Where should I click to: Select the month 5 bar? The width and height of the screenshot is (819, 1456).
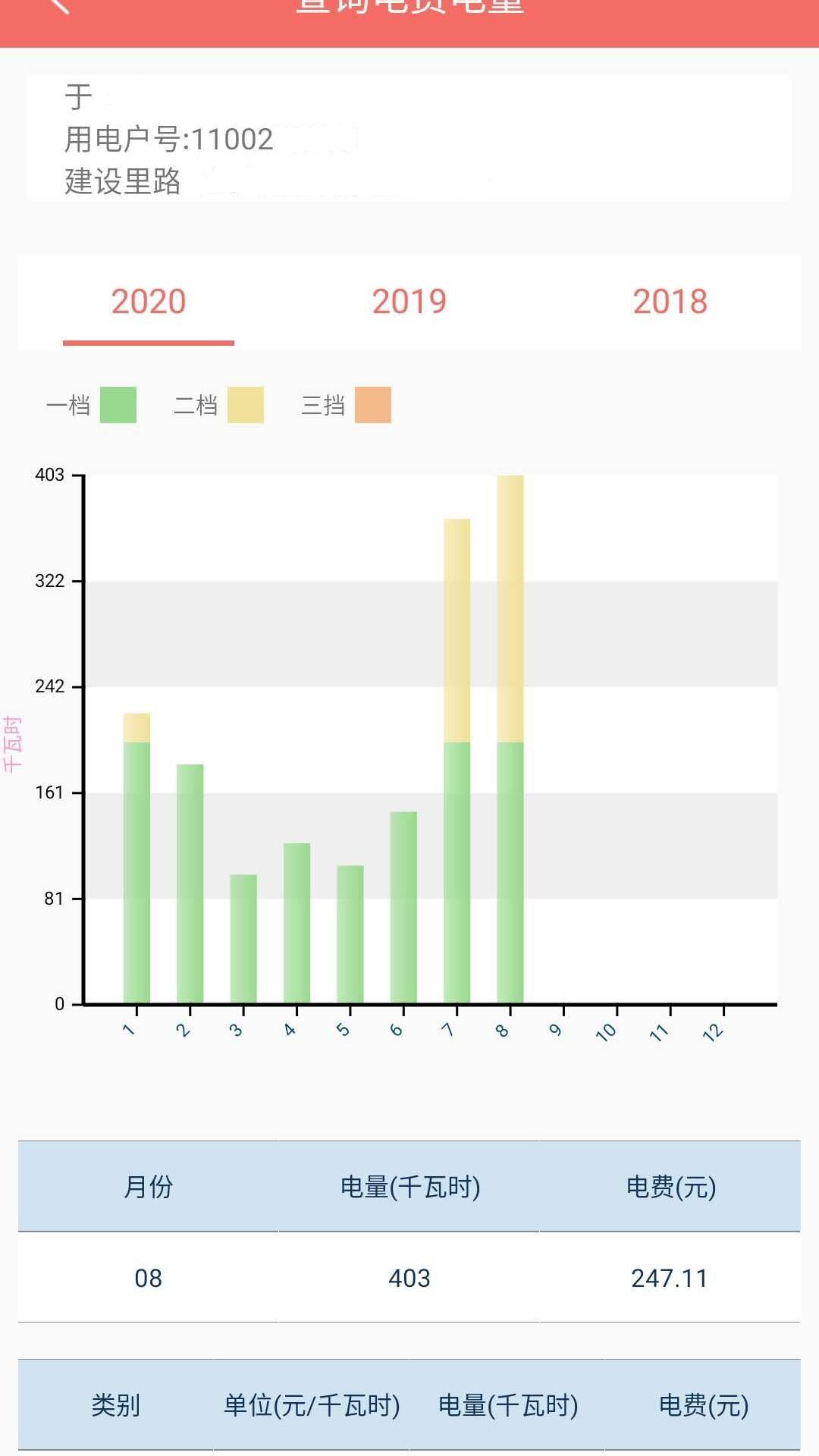tap(350, 934)
